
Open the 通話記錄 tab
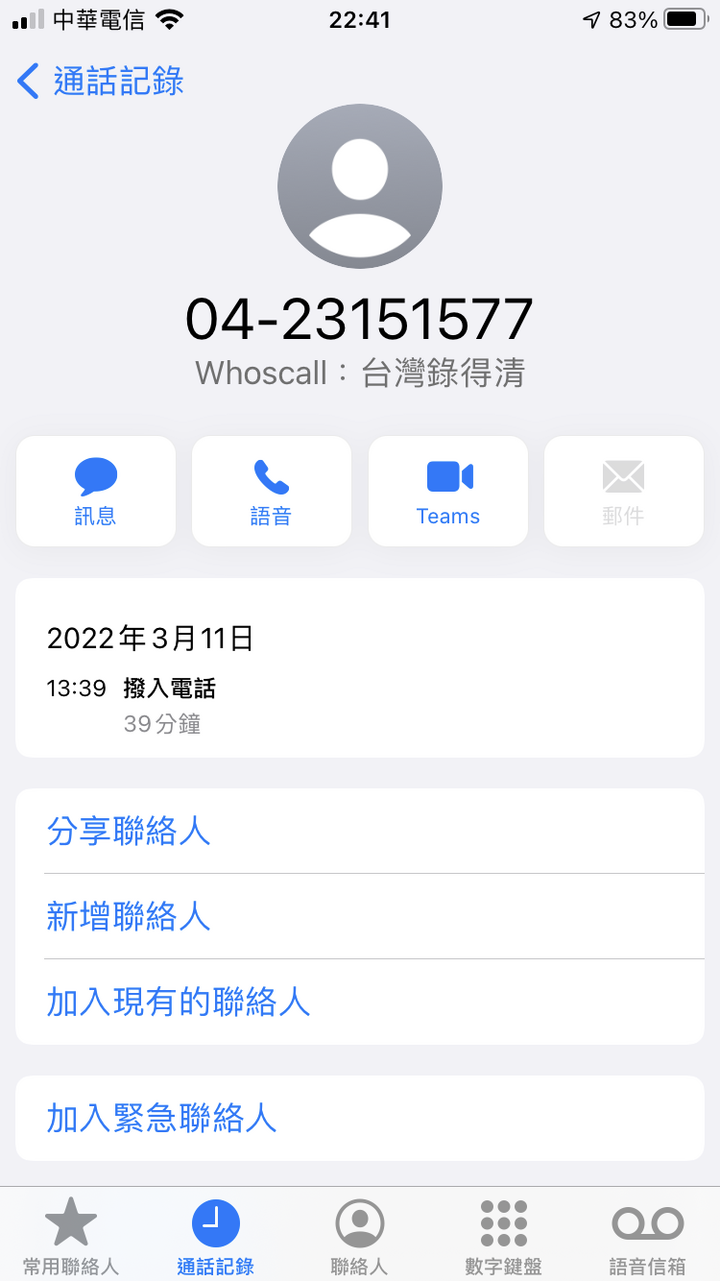tap(215, 1238)
